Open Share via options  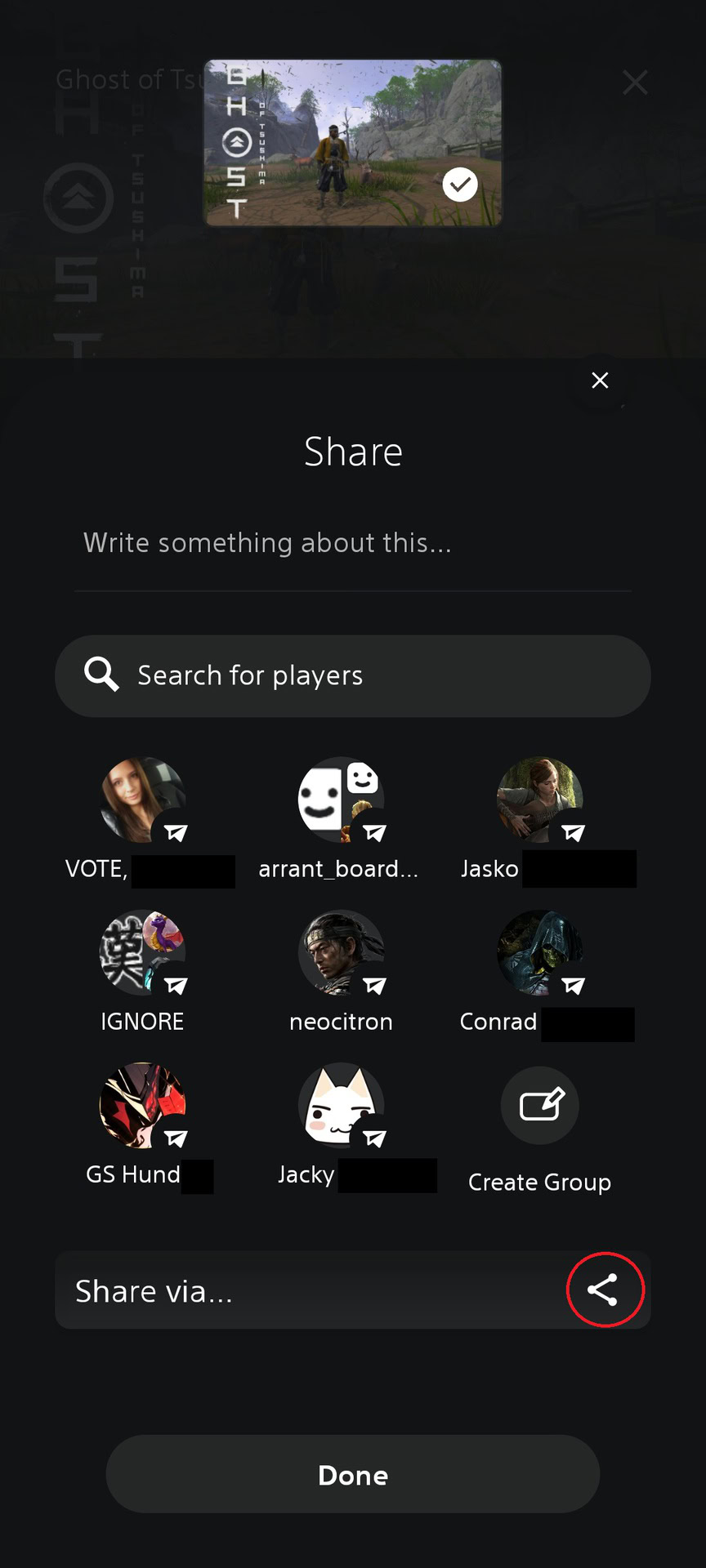click(x=353, y=1290)
